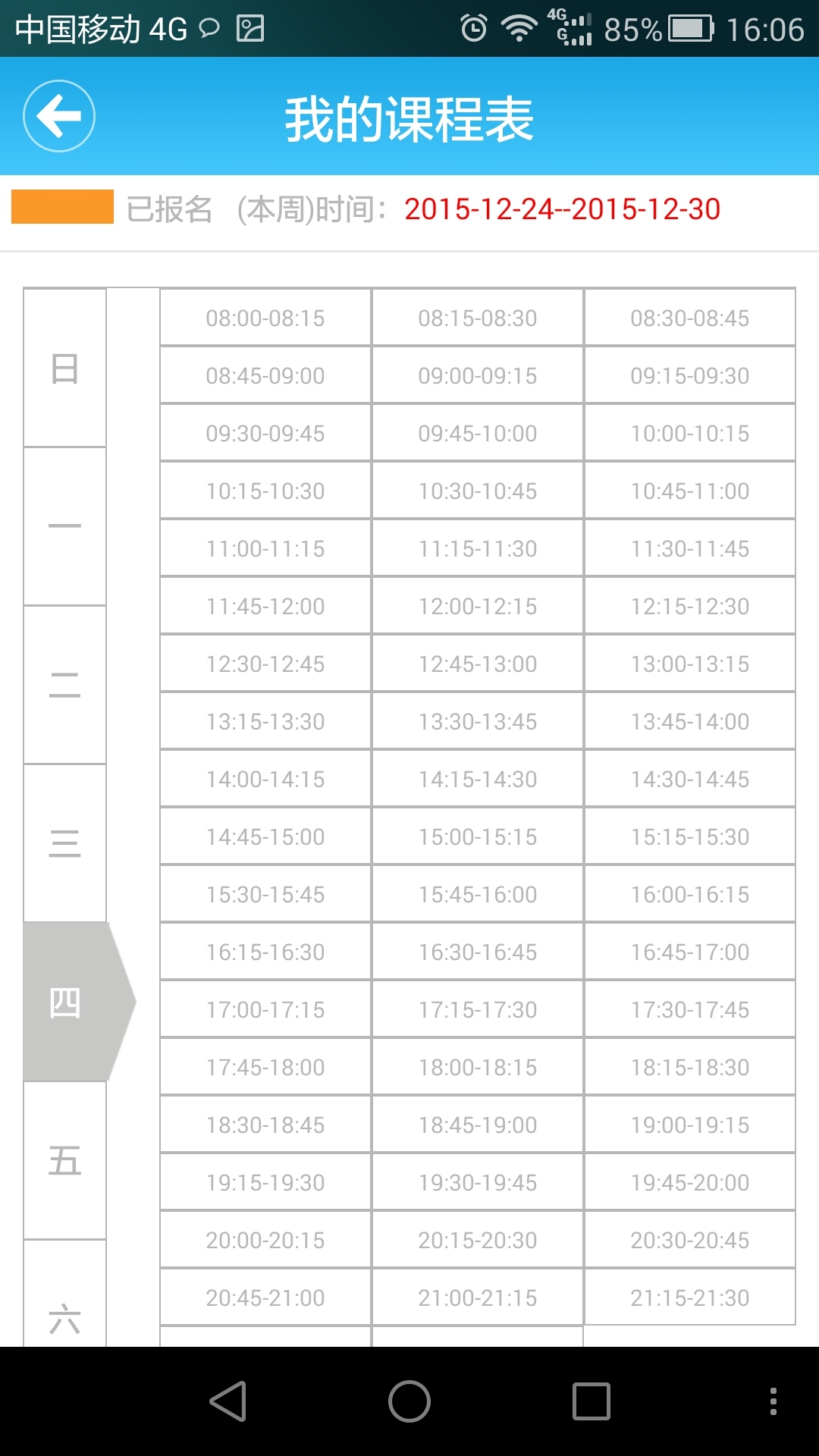Open the 三 day tab
Screen dimensions: 819x1456
tap(64, 843)
